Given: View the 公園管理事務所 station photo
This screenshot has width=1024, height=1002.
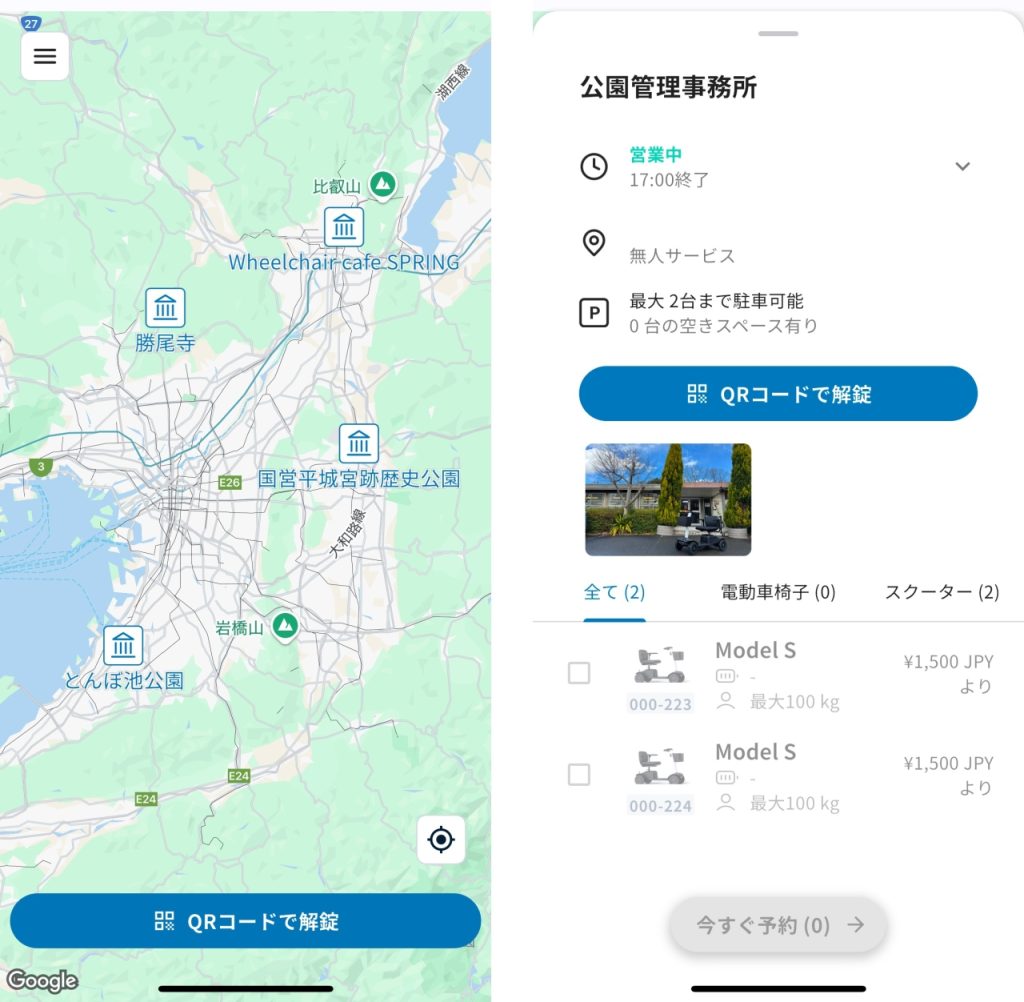Looking at the screenshot, I should click(x=668, y=499).
